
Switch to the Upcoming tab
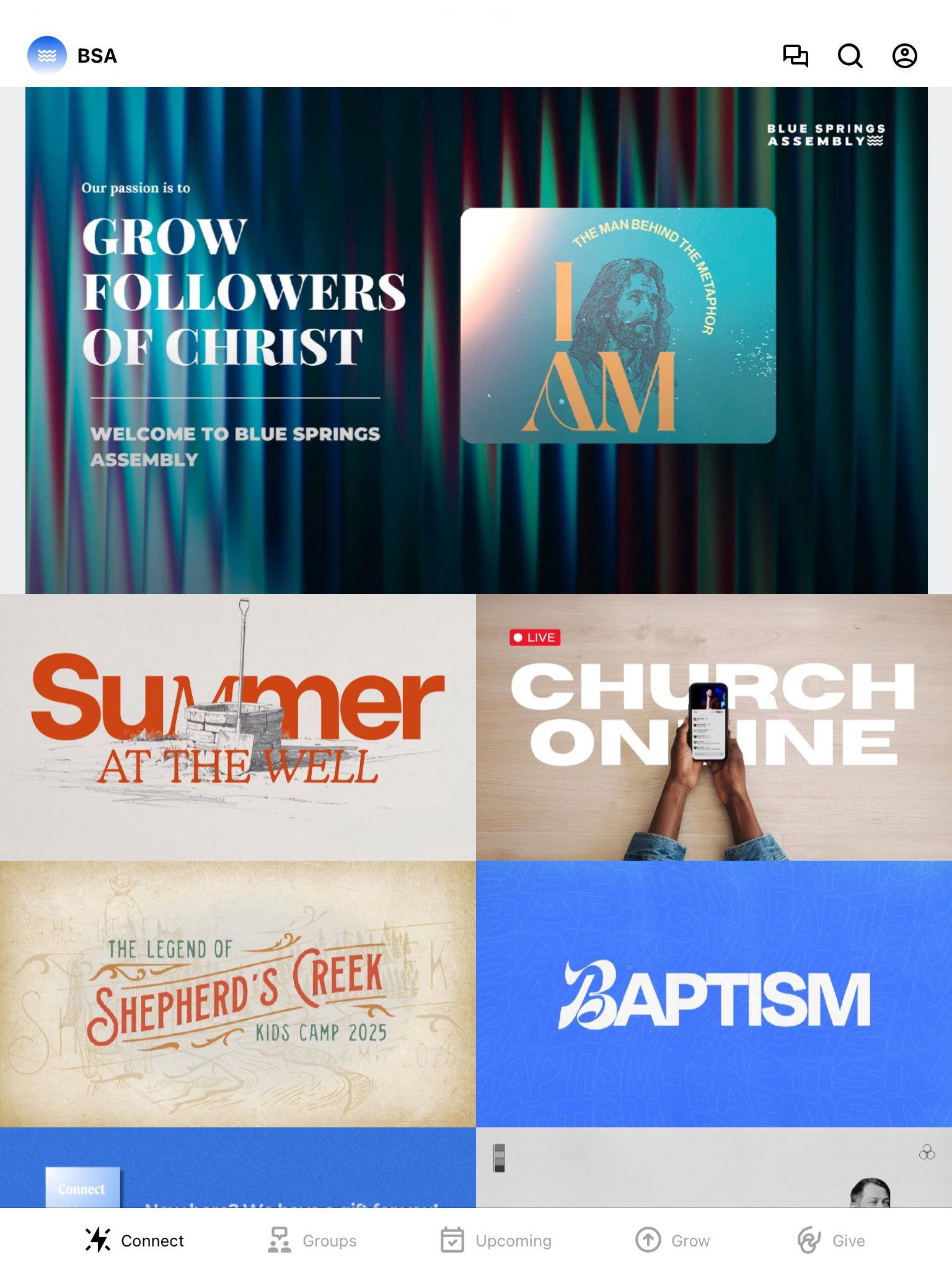496,1240
